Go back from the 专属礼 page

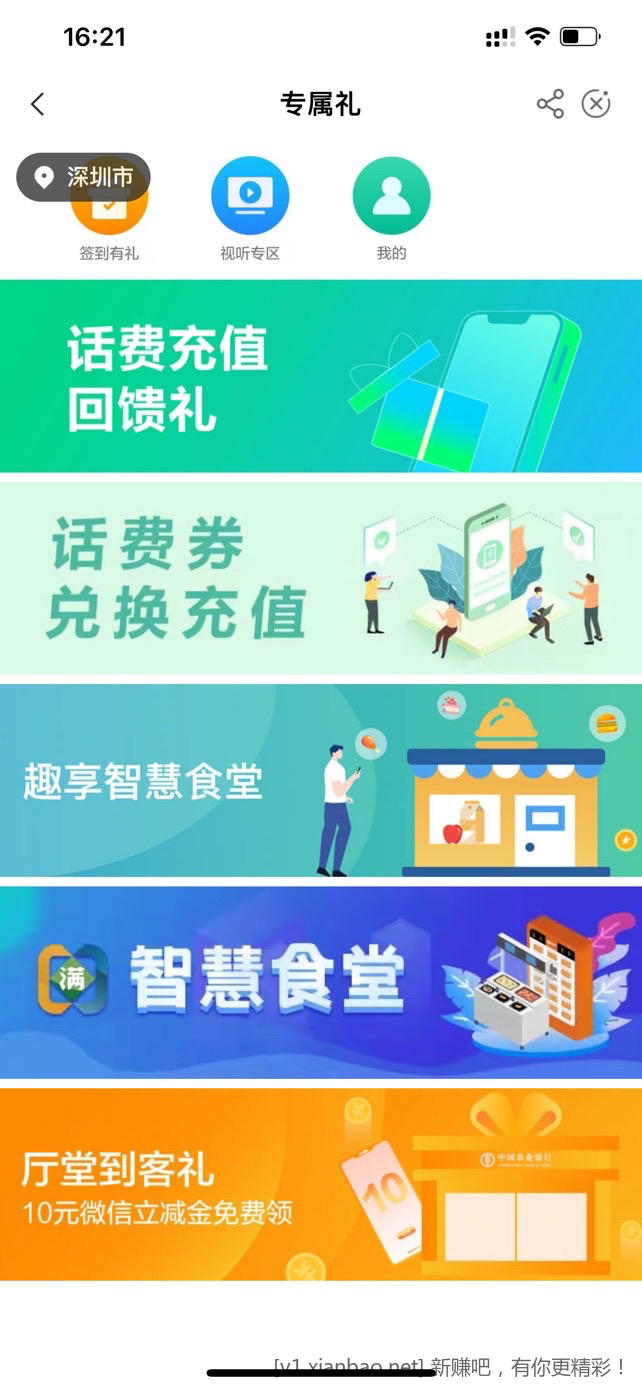click(38, 104)
